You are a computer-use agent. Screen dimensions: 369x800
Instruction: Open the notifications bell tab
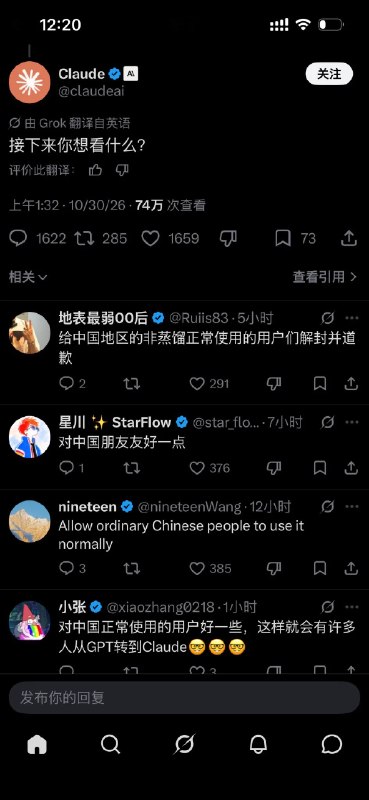click(x=258, y=745)
